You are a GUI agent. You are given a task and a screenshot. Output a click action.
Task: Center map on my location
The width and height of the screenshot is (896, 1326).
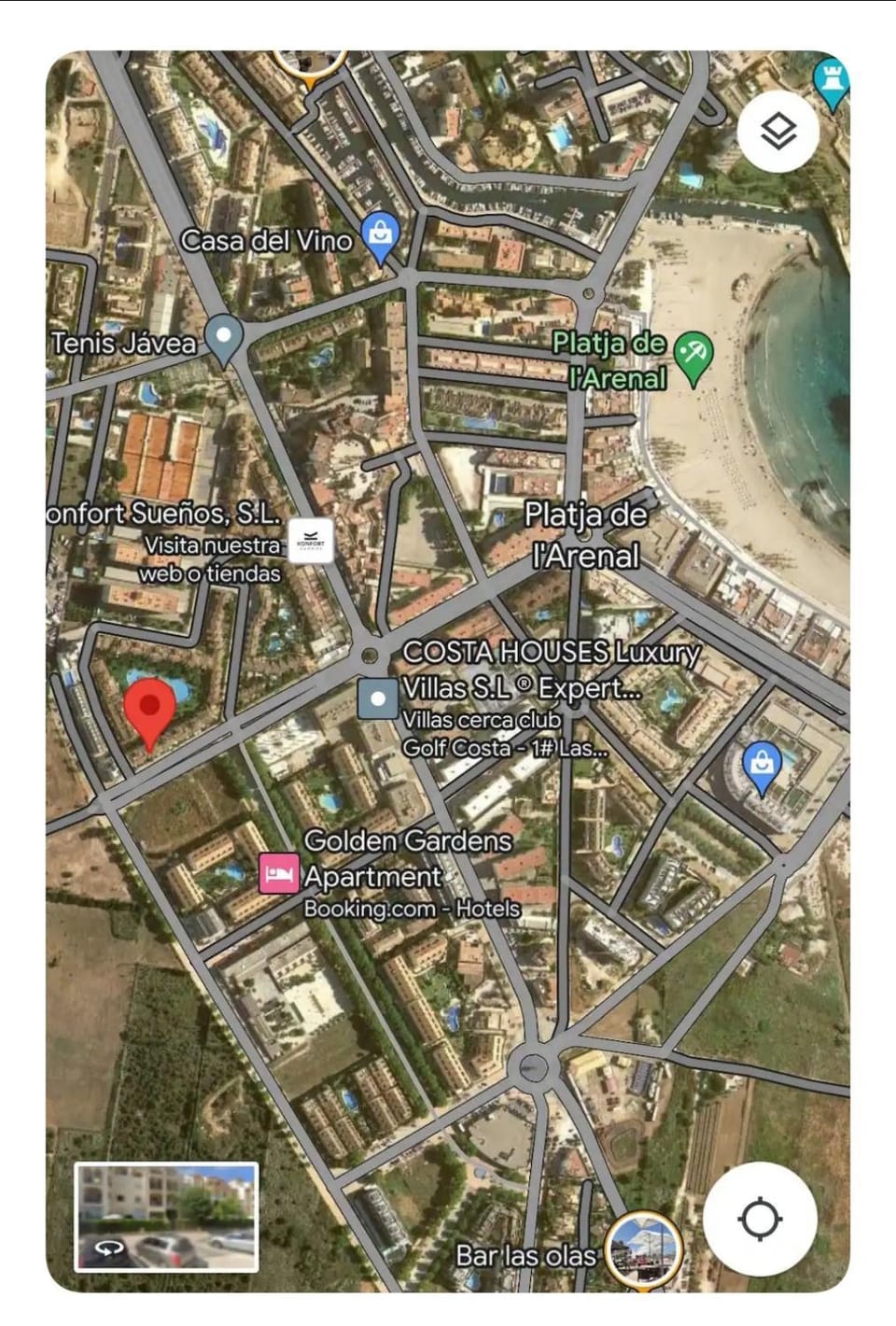coord(760,1219)
